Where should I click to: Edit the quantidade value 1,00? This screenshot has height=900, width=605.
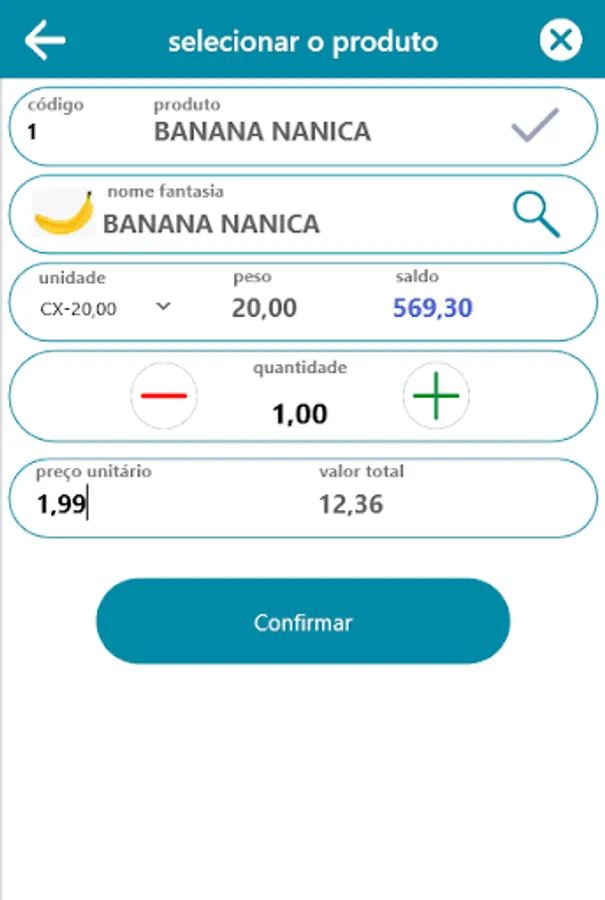(x=300, y=413)
